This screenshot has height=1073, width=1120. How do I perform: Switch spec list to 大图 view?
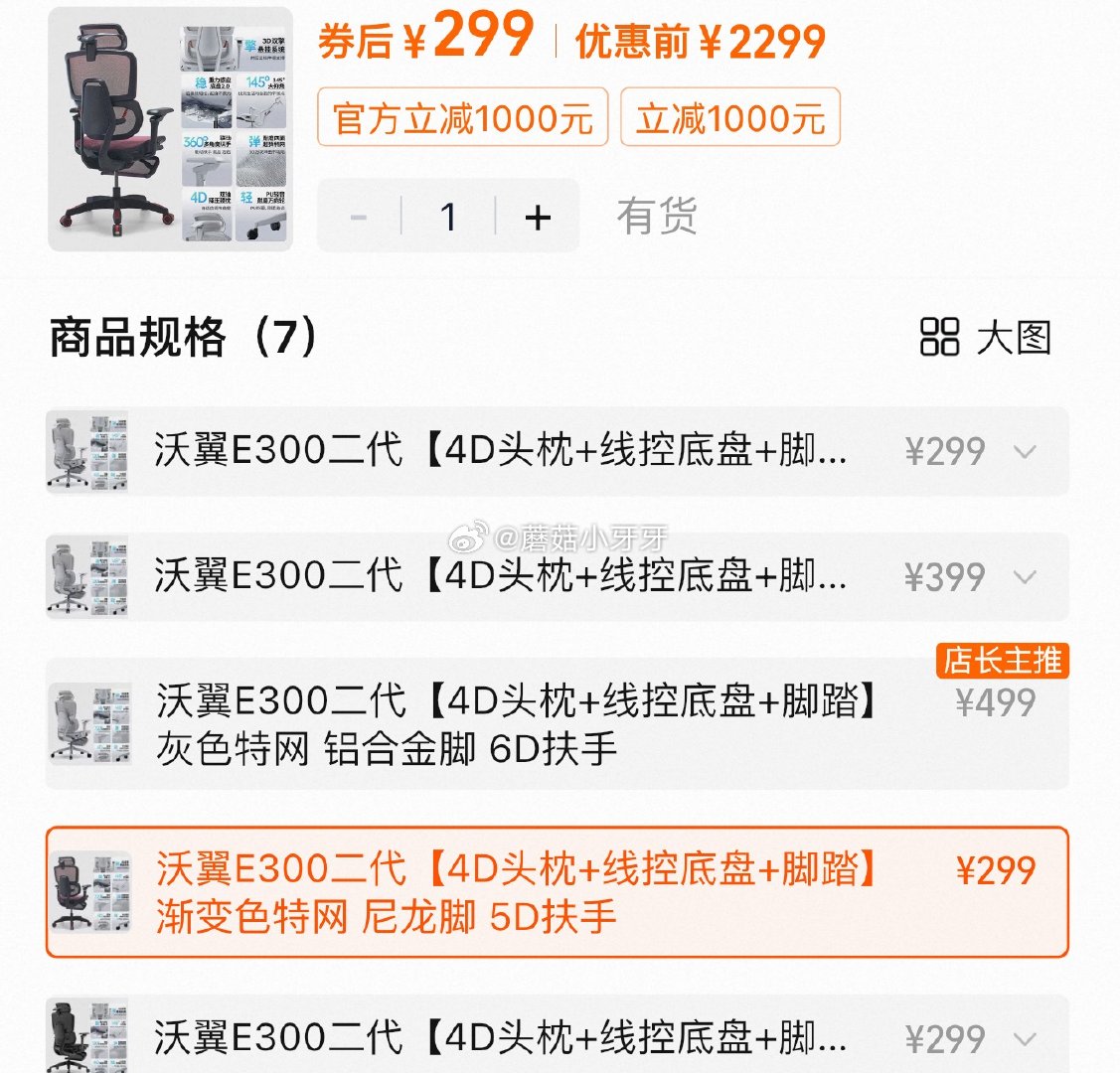tap(986, 337)
